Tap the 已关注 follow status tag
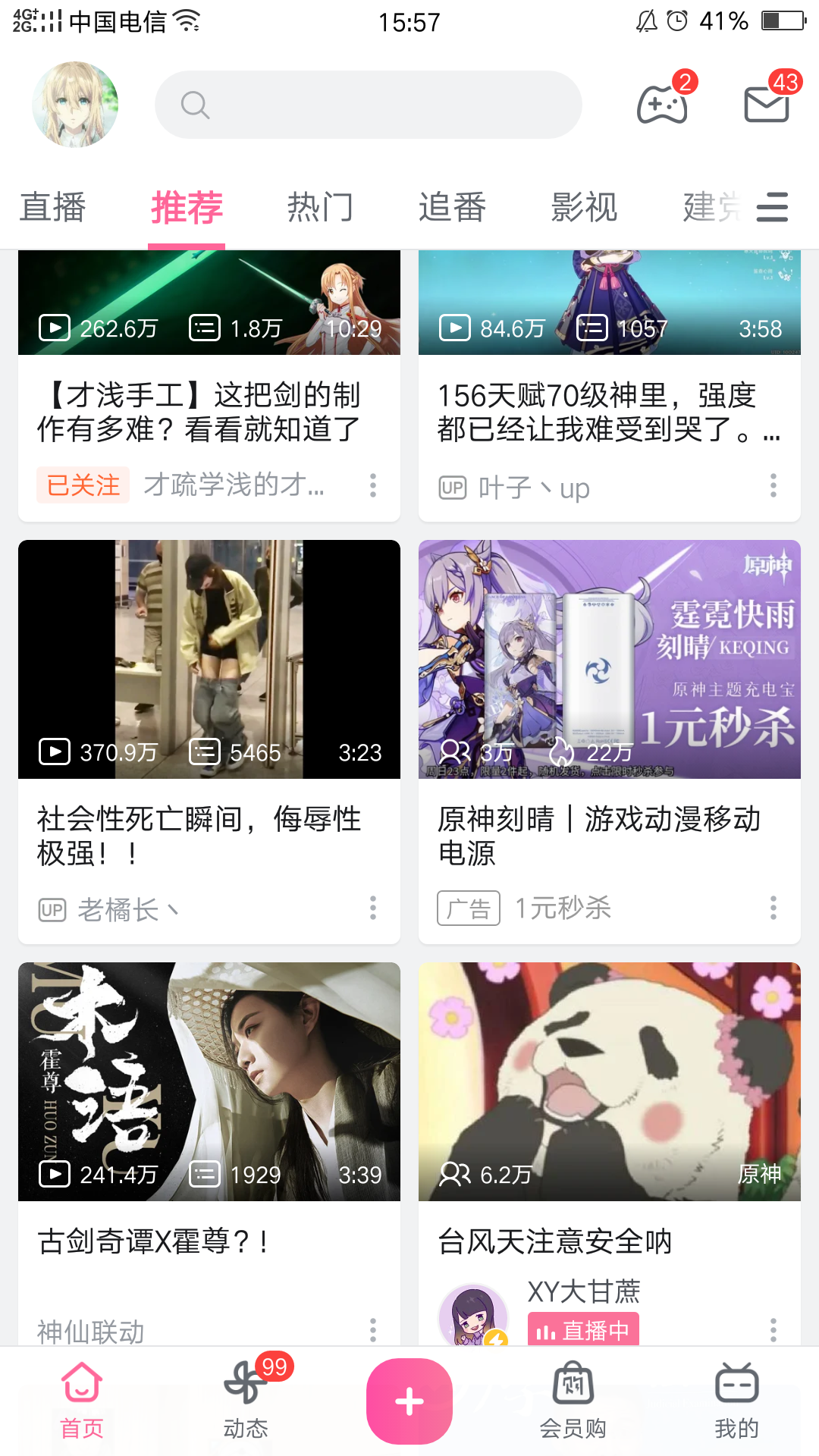The image size is (819, 1456). pyautogui.click(x=82, y=486)
